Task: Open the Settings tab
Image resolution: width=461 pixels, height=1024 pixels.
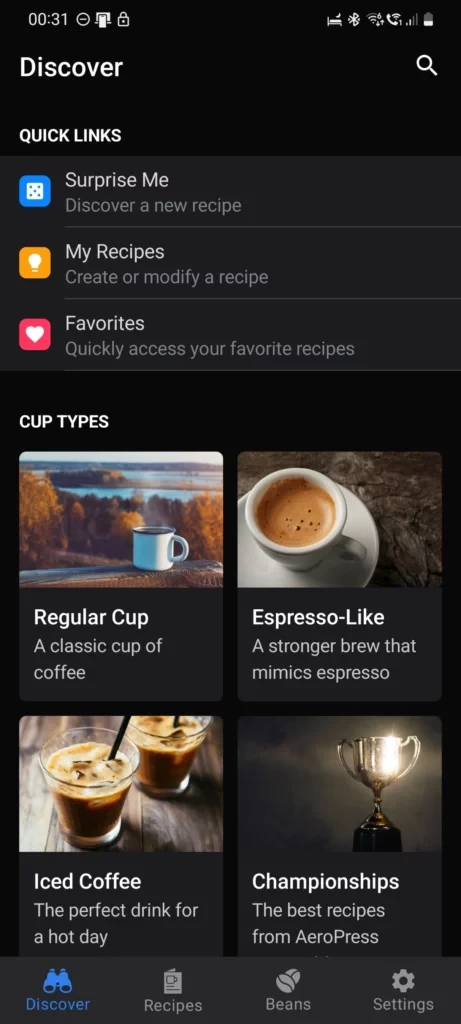Action: click(403, 991)
